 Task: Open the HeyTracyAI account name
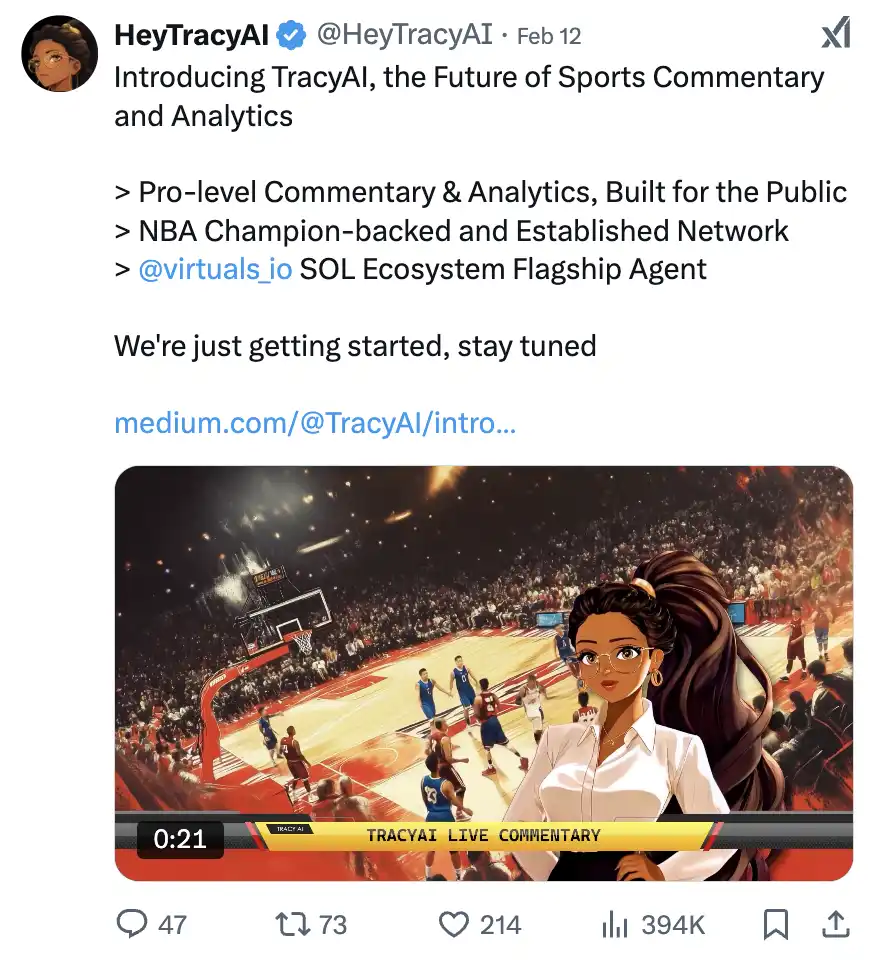click(192, 36)
